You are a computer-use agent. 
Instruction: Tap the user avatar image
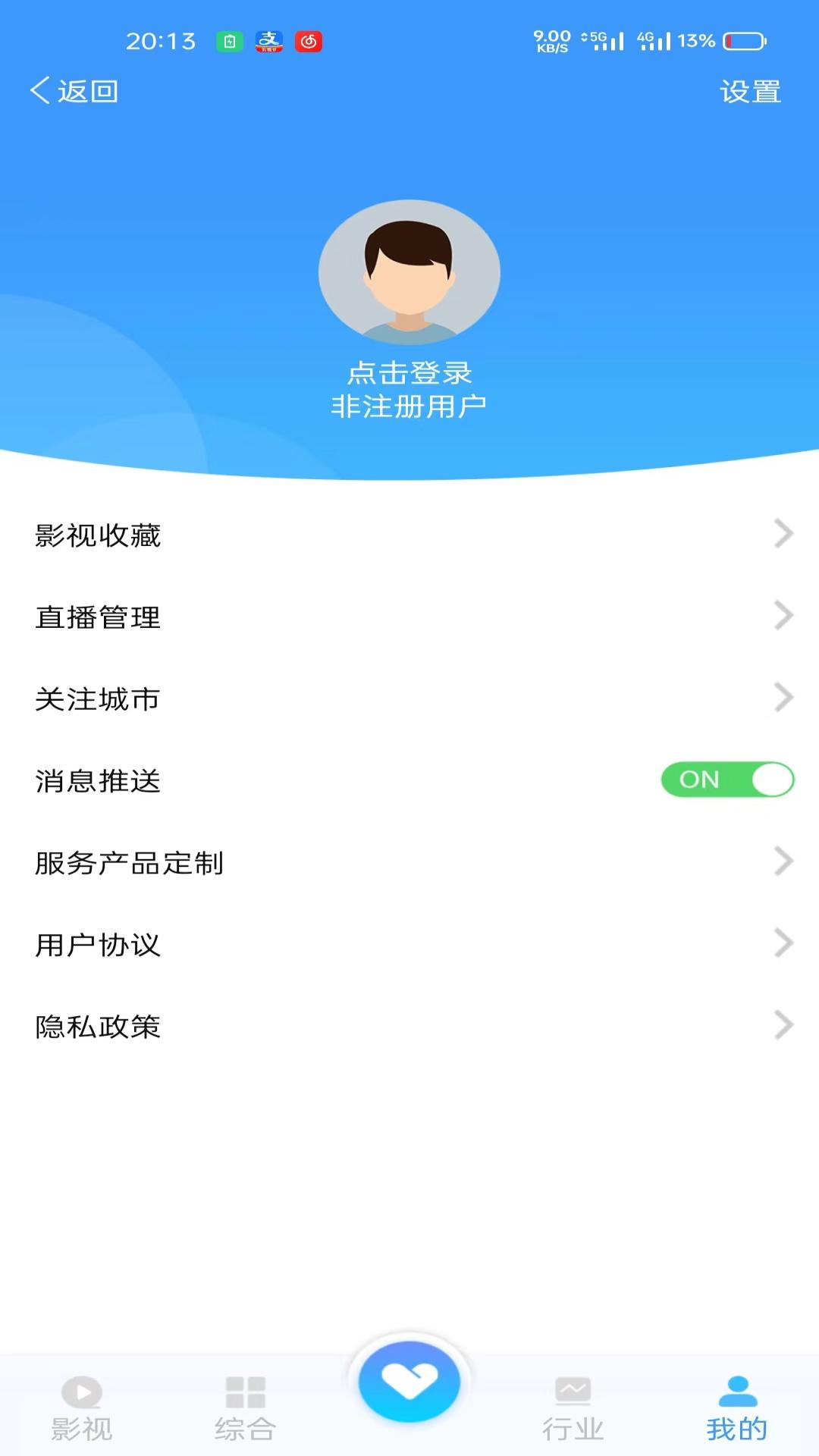(x=409, y=273)
